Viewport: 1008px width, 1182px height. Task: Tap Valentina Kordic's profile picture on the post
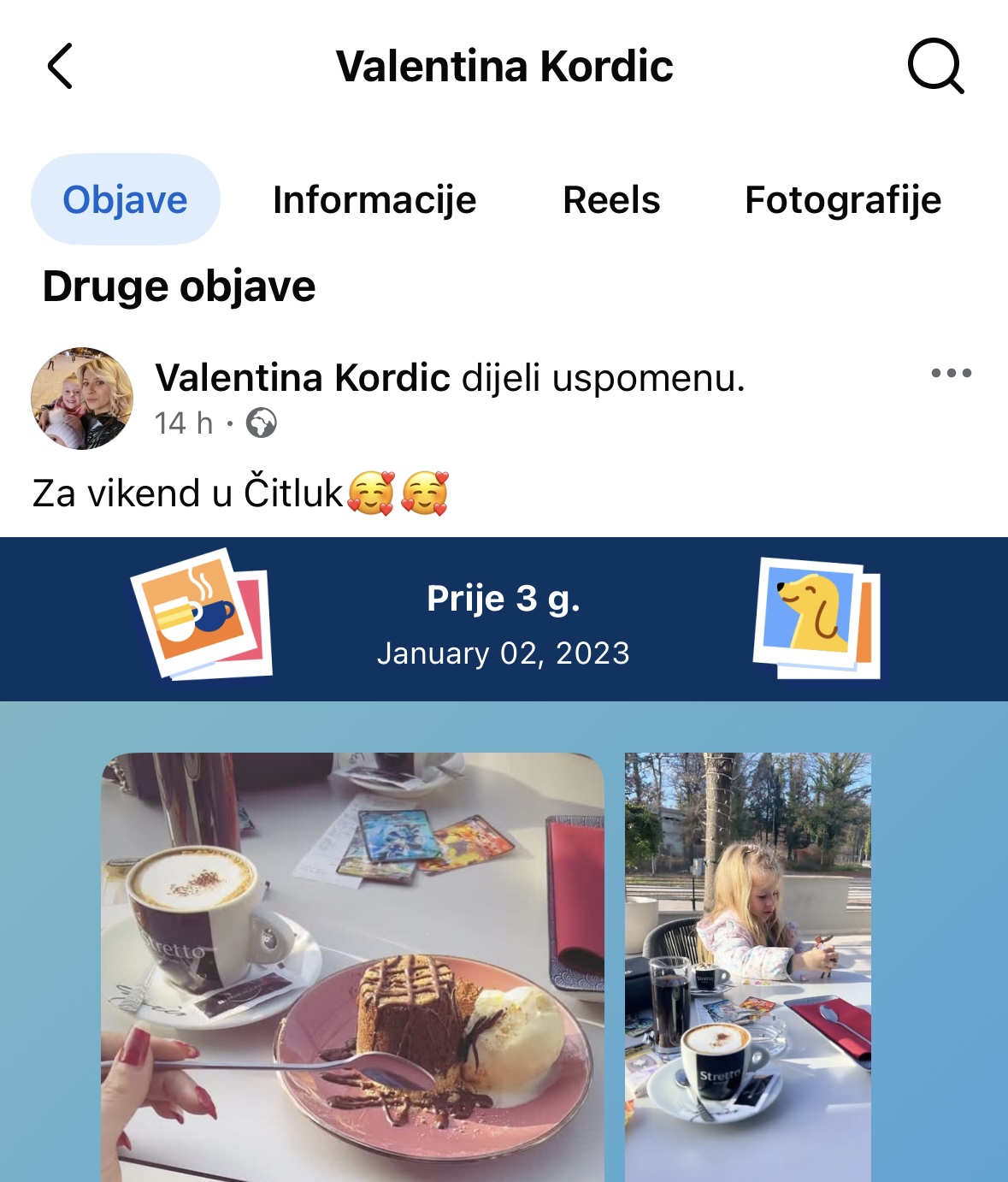click(x=82, y=399)
